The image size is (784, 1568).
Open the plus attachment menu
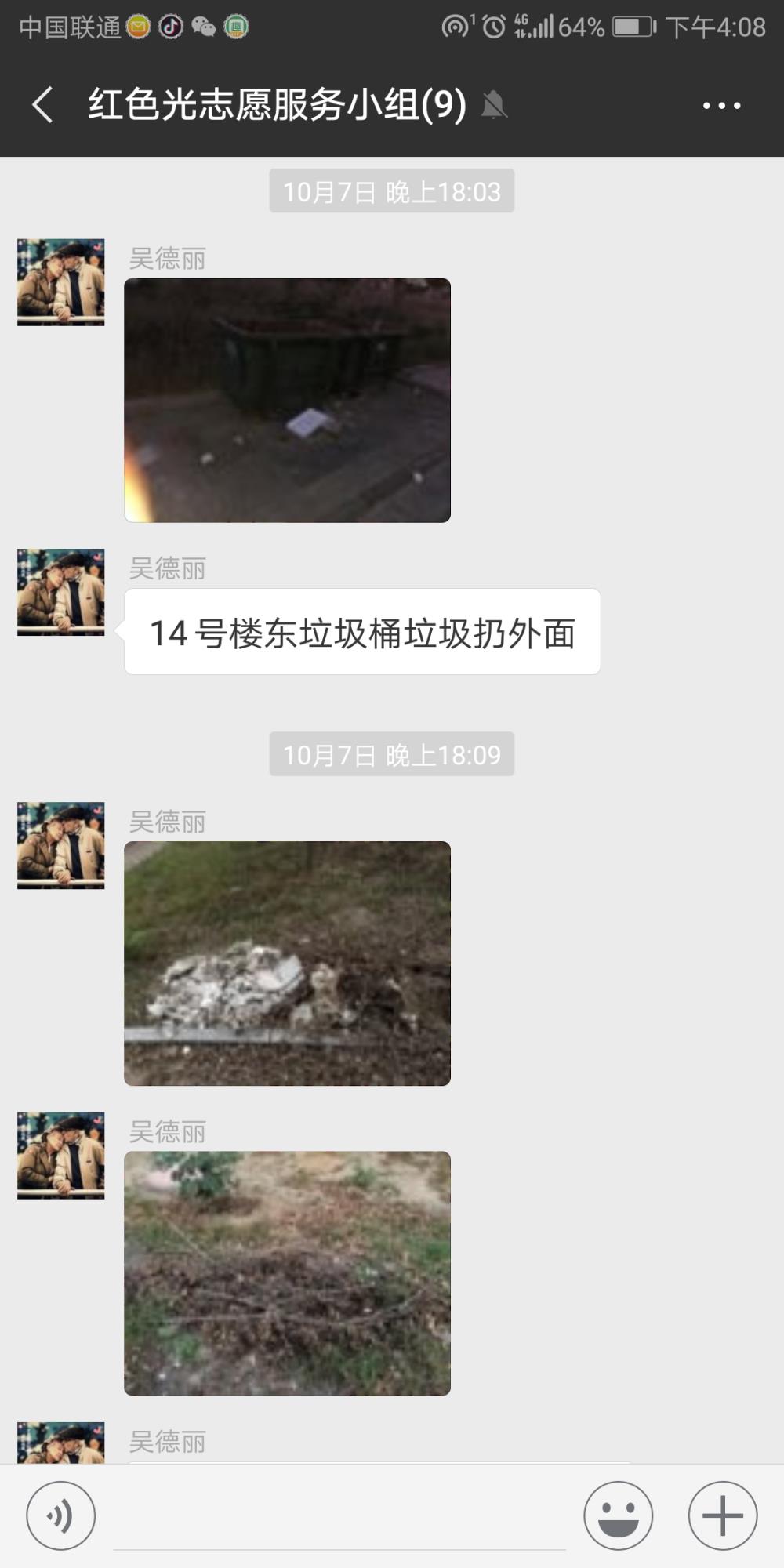723,1515
